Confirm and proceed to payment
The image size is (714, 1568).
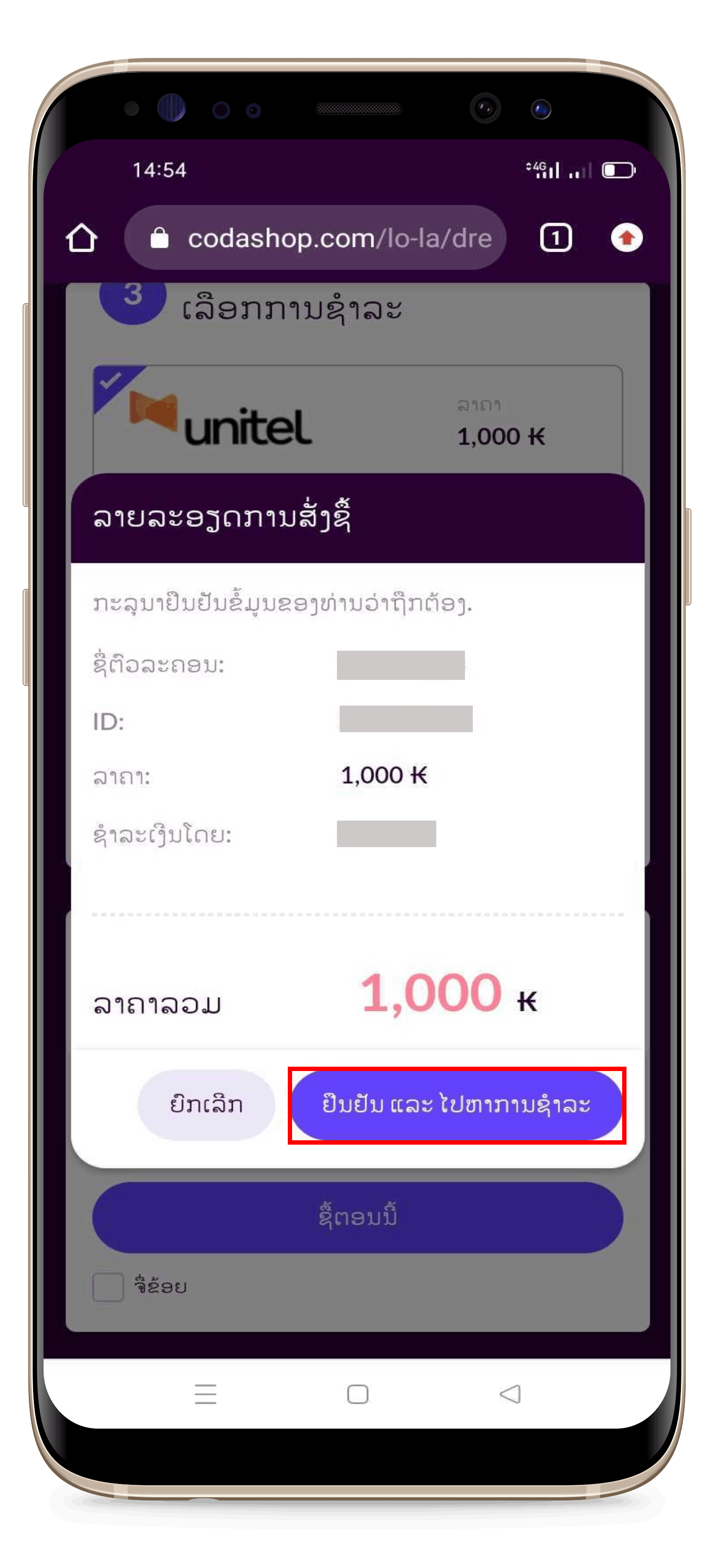point(457,1105)
